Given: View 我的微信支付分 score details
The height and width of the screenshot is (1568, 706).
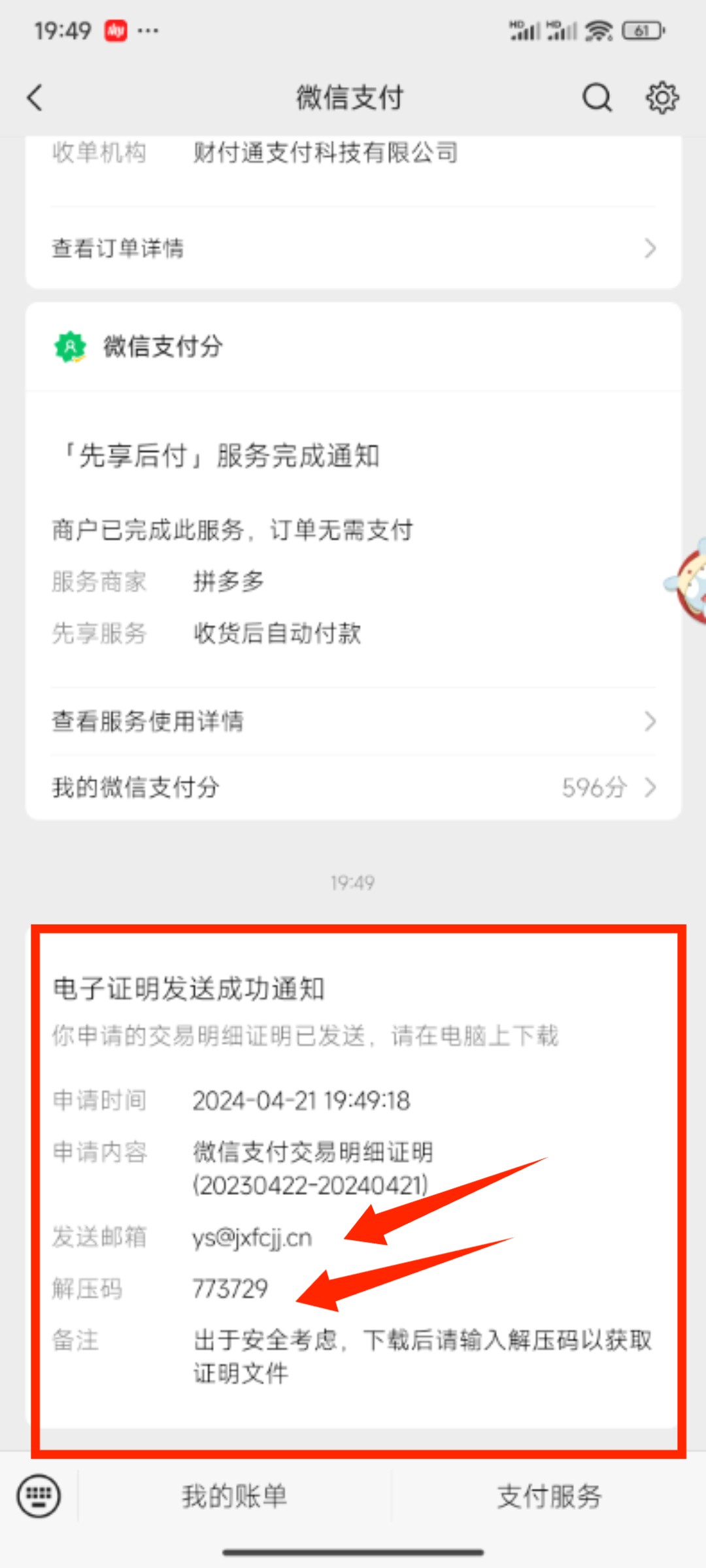Looking at the screenshot, I should tap(353, 787).
